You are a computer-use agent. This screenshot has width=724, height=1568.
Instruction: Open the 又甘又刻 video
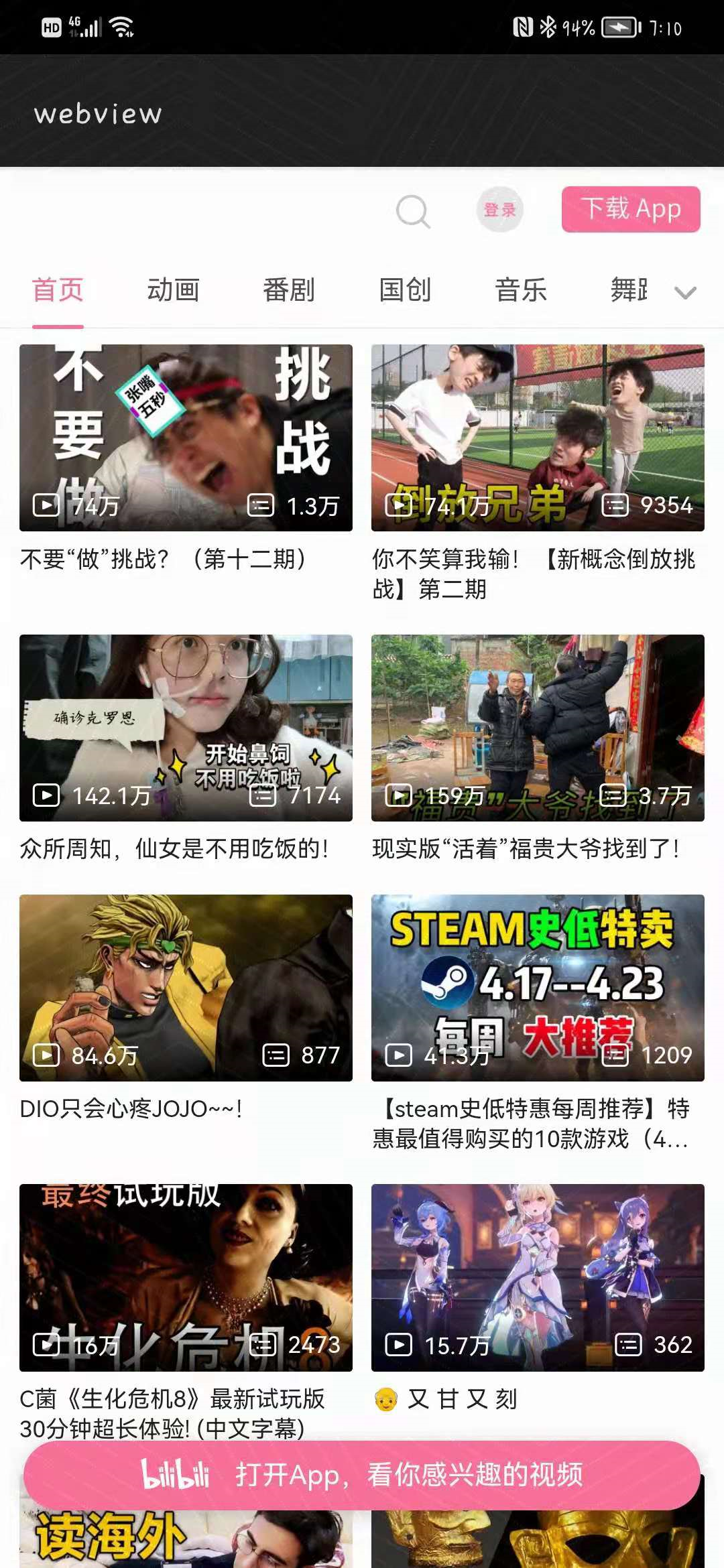click(538, 1277)
